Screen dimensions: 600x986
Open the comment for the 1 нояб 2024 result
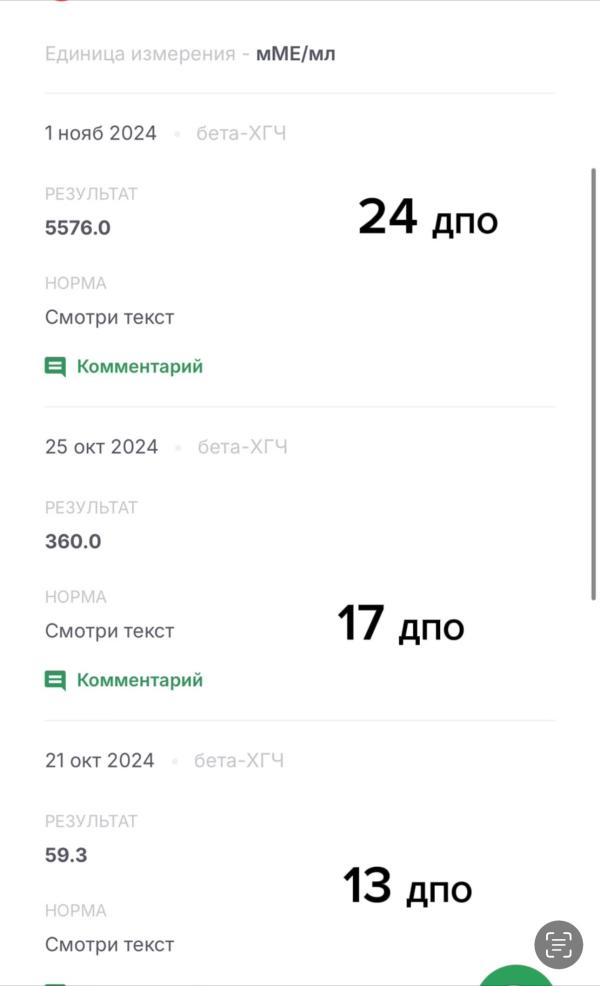pos(124,366)
